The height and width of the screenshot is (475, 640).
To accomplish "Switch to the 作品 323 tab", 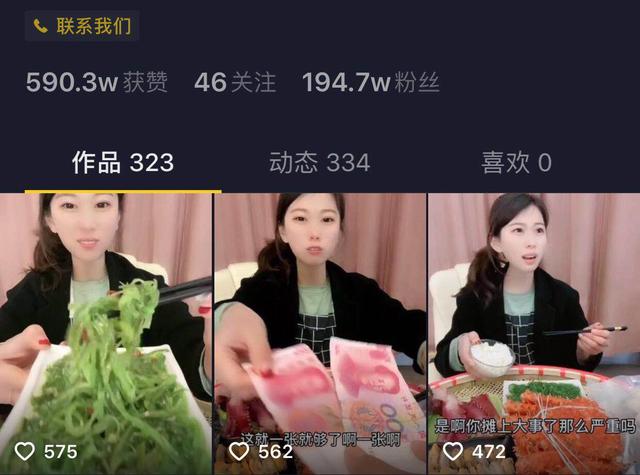I will (x=122, y=163).
